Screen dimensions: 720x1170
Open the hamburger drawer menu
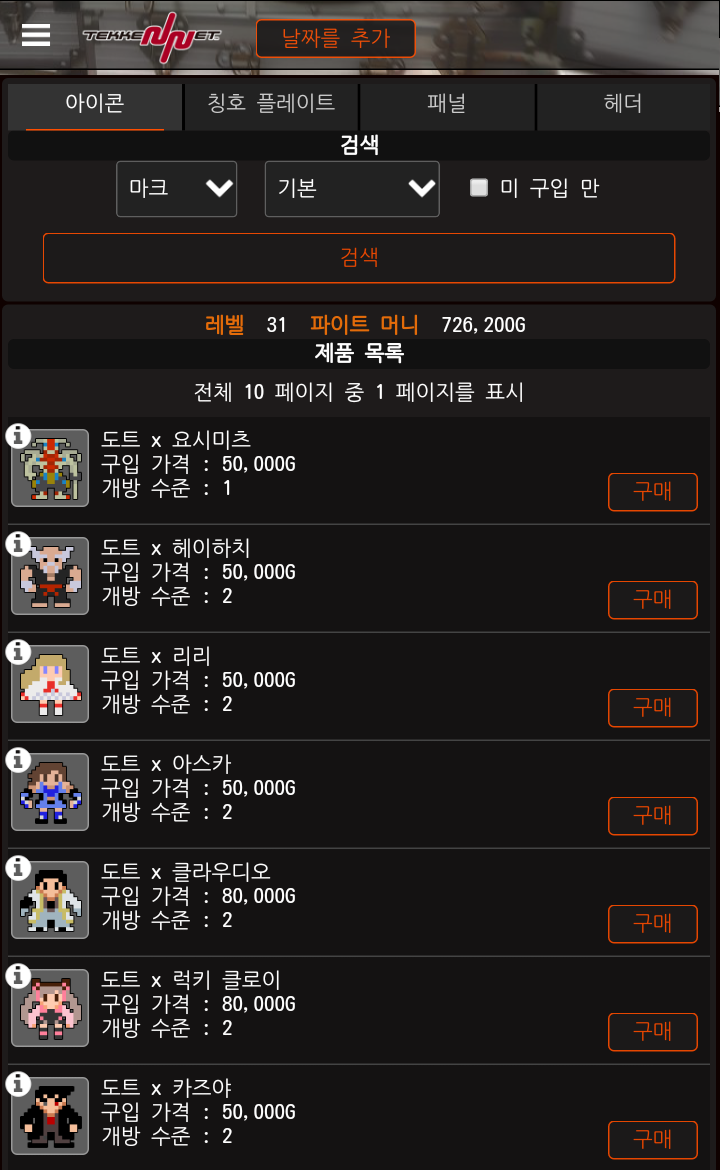click(x=36, y=35)
